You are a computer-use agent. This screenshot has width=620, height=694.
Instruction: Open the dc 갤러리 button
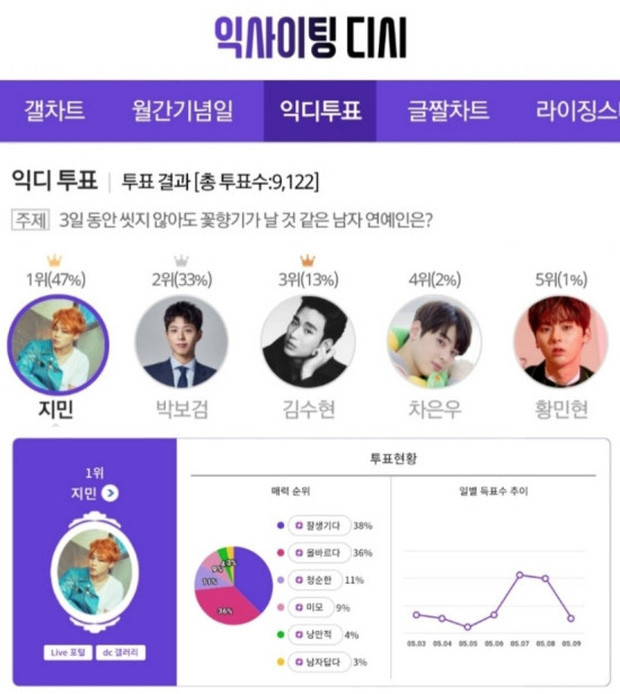click(120, 653)
